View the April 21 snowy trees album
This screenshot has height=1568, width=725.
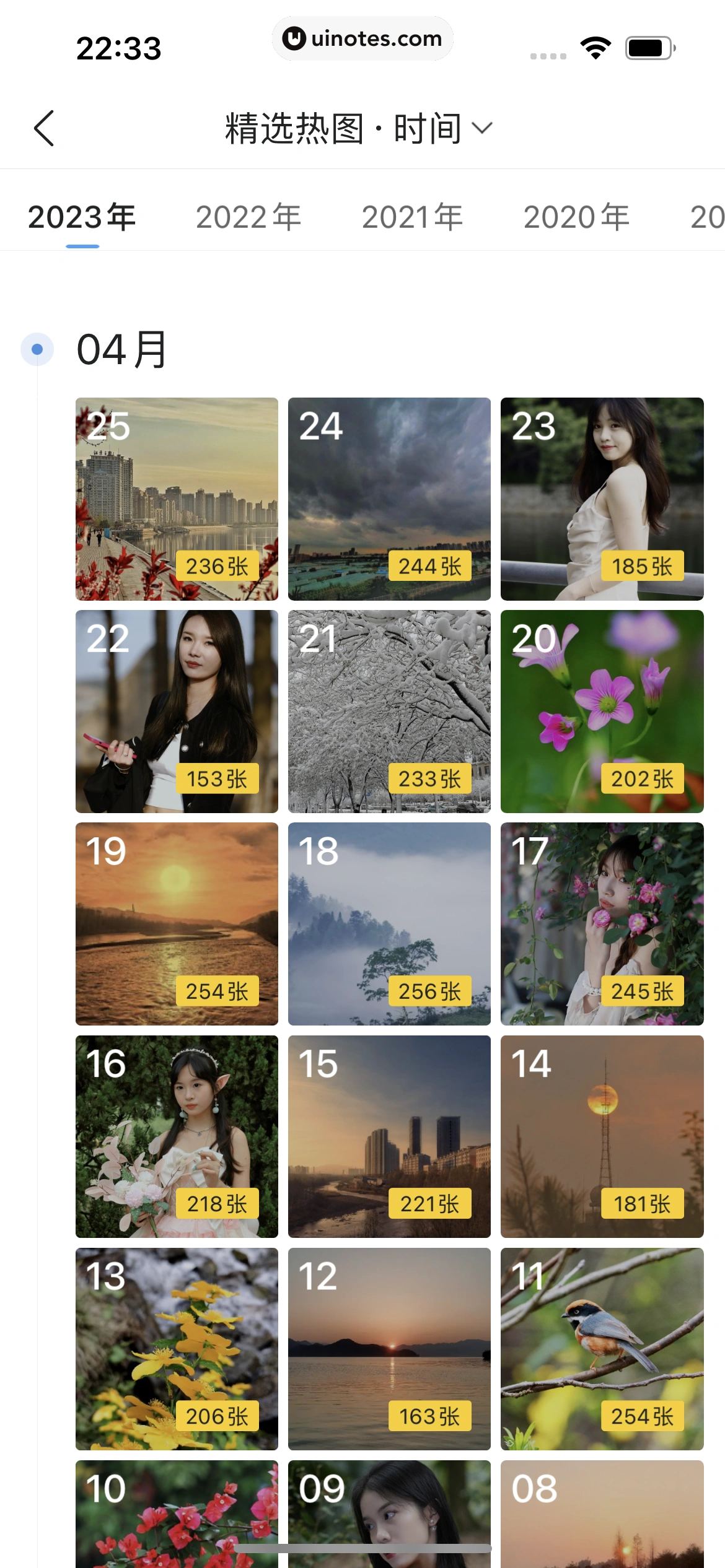(389, 712)
